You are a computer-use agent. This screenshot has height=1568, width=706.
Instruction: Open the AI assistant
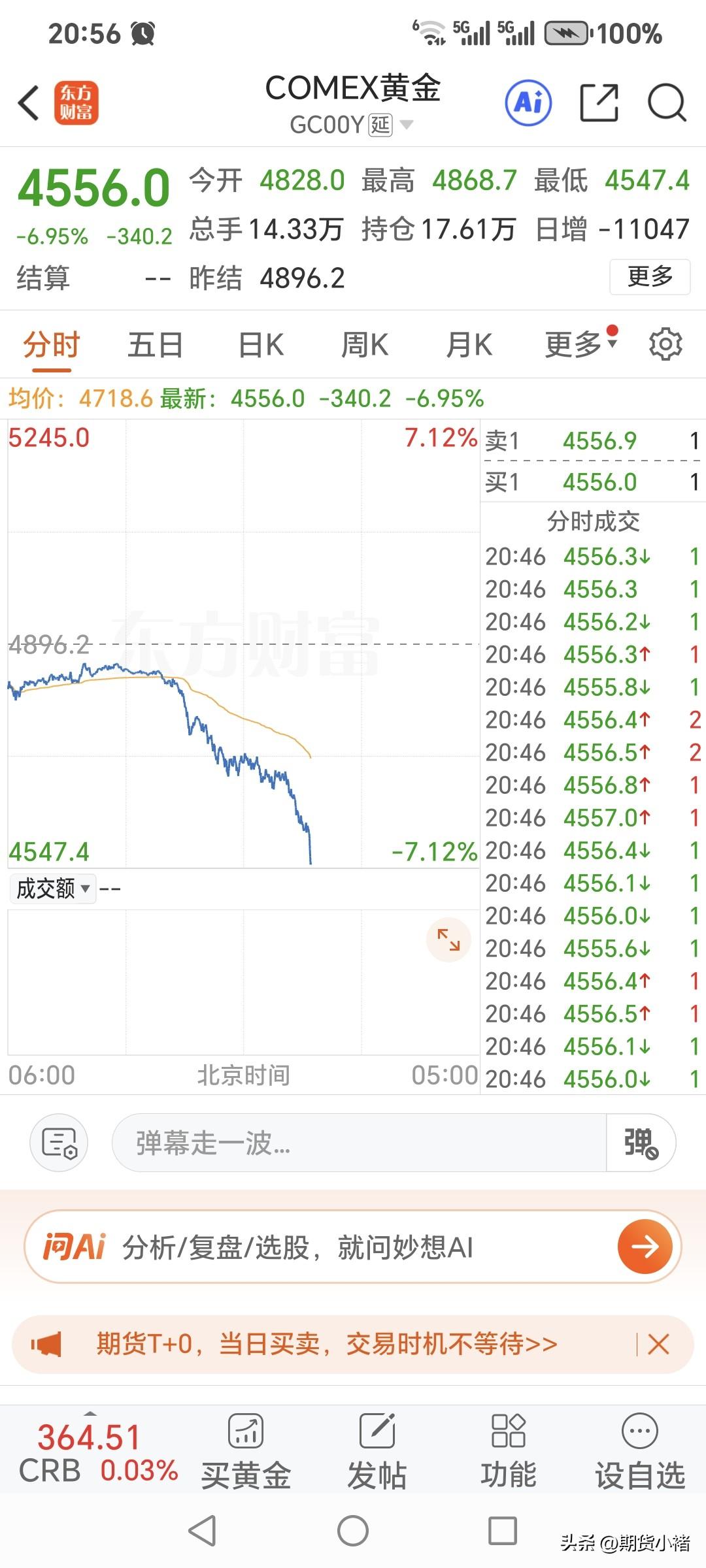tap(528, 103)
